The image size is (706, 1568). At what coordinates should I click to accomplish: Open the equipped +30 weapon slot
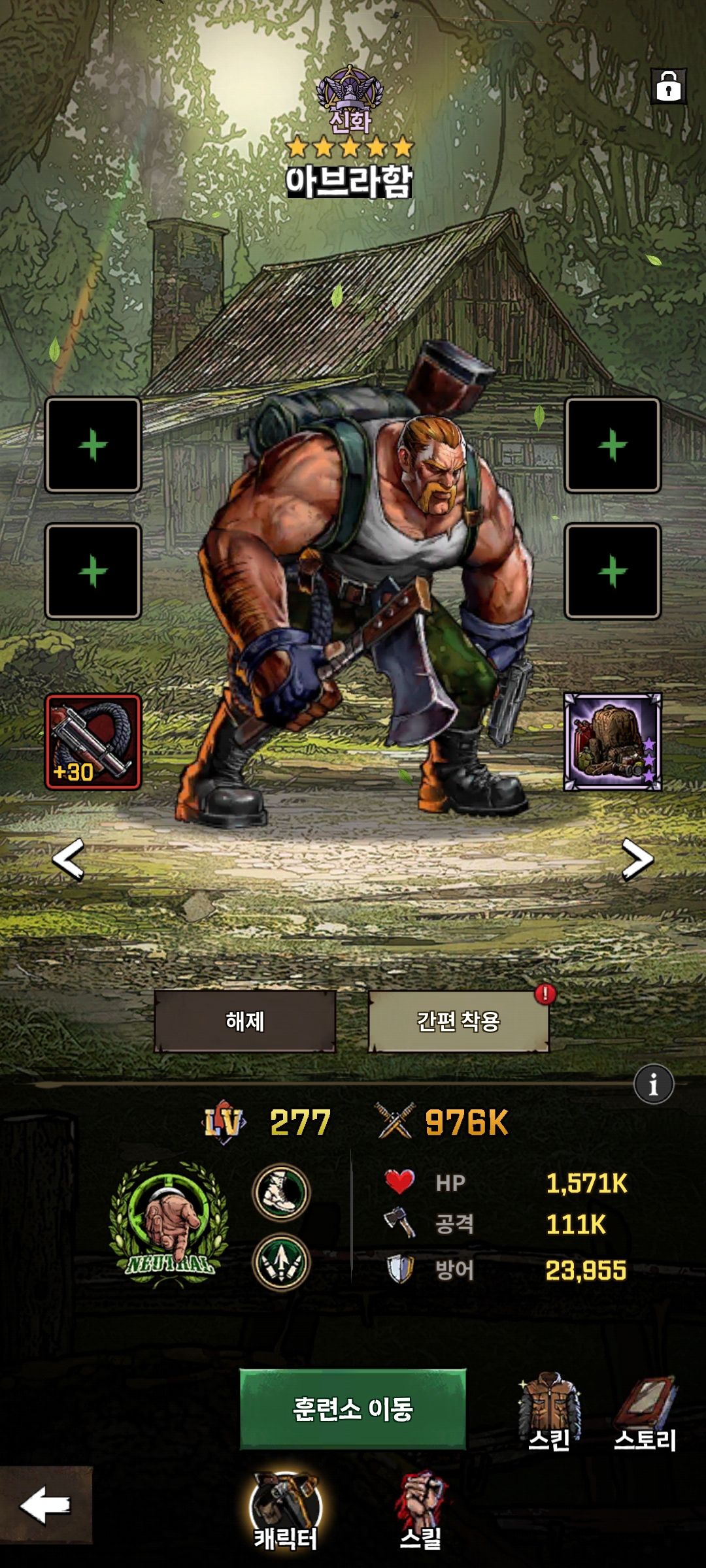(93, 742)
